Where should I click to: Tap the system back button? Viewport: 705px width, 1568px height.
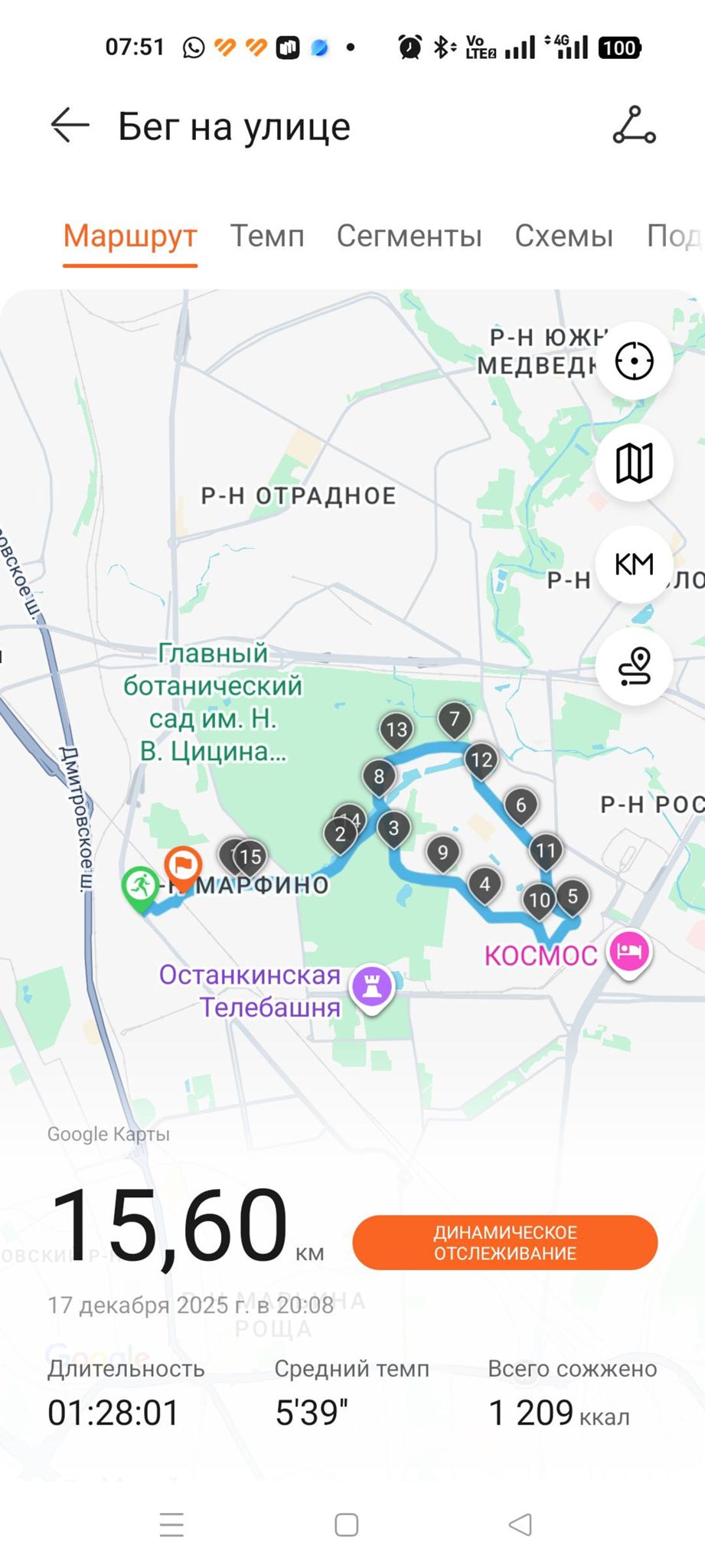pyautogui.click(x=521, y=1524)
